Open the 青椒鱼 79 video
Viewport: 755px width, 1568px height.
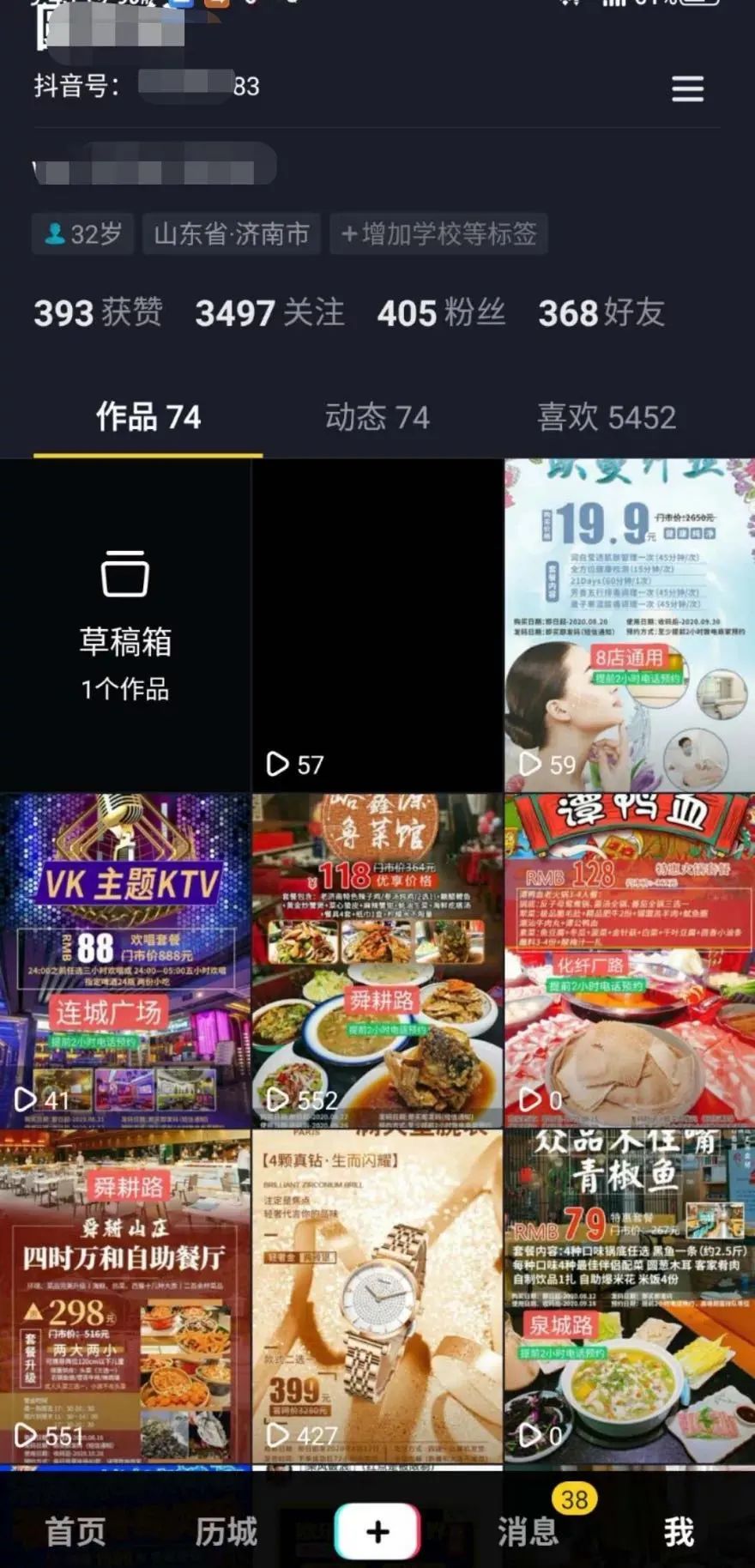pos(629,1294)
